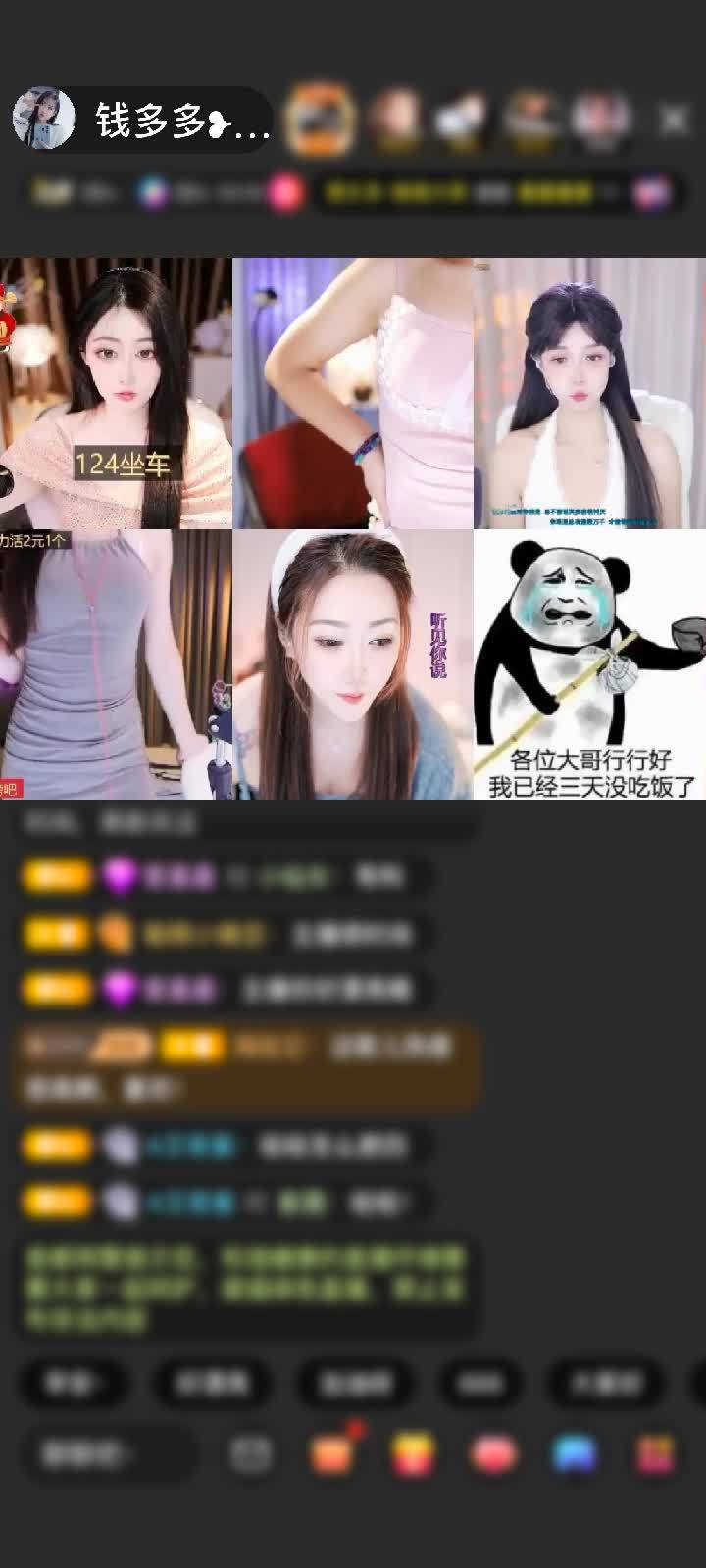Viewport: 706px width, 1568px height.
Task: Tap the comment input box at the bottom
Action: (108, 1454)
